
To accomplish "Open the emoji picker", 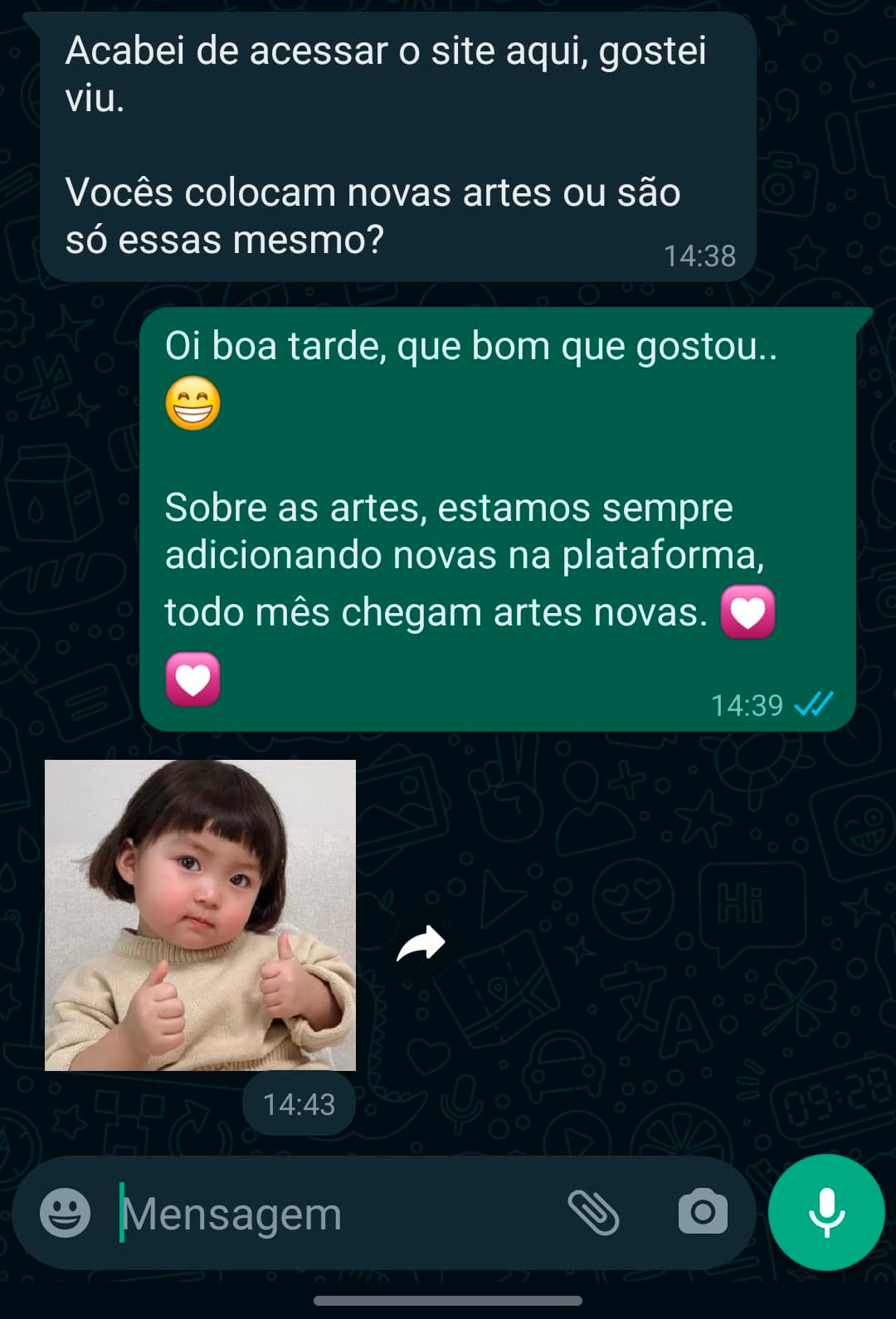I will tap(65, 1213).
